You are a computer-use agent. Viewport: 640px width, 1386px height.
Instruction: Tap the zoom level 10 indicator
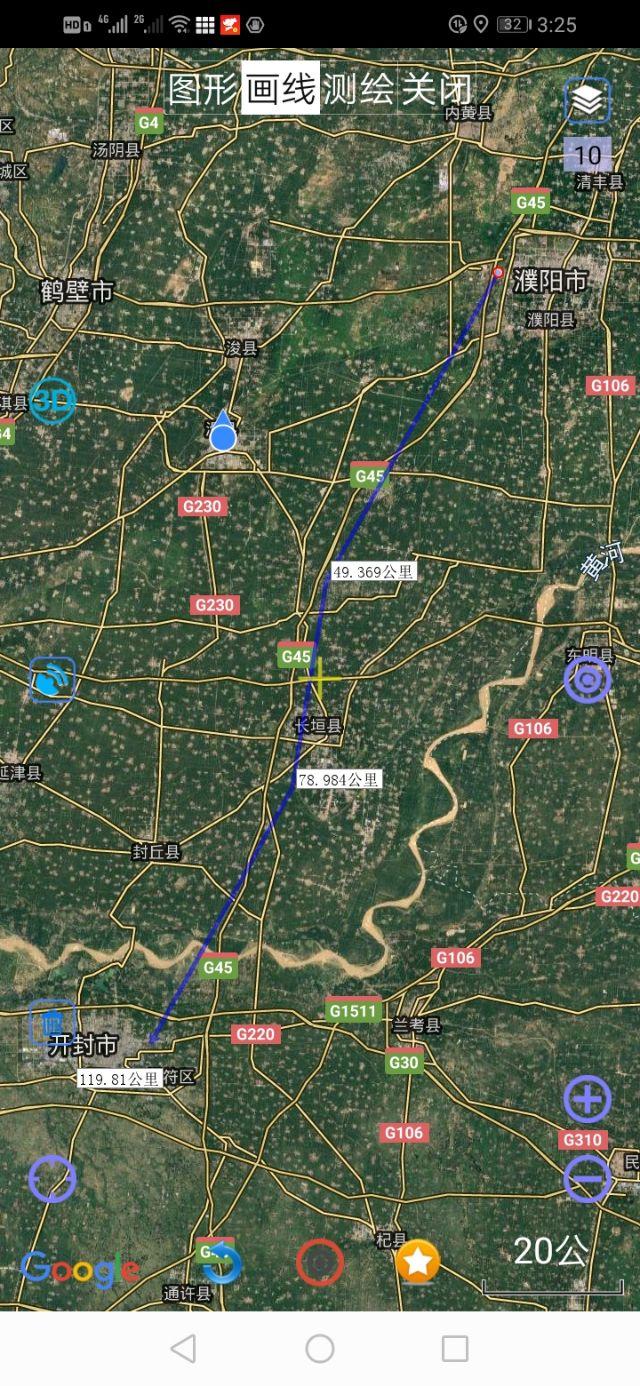(588, 155)
